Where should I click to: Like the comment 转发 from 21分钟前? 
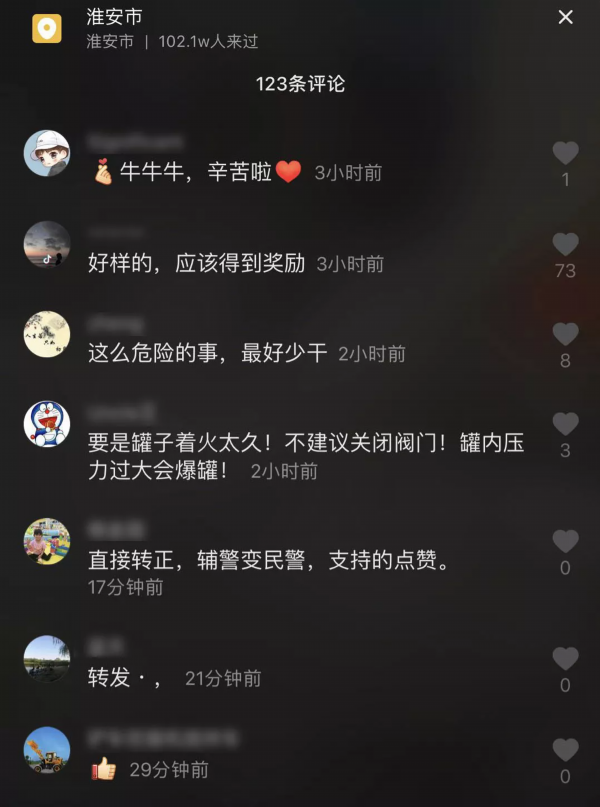tap(565, 658)
